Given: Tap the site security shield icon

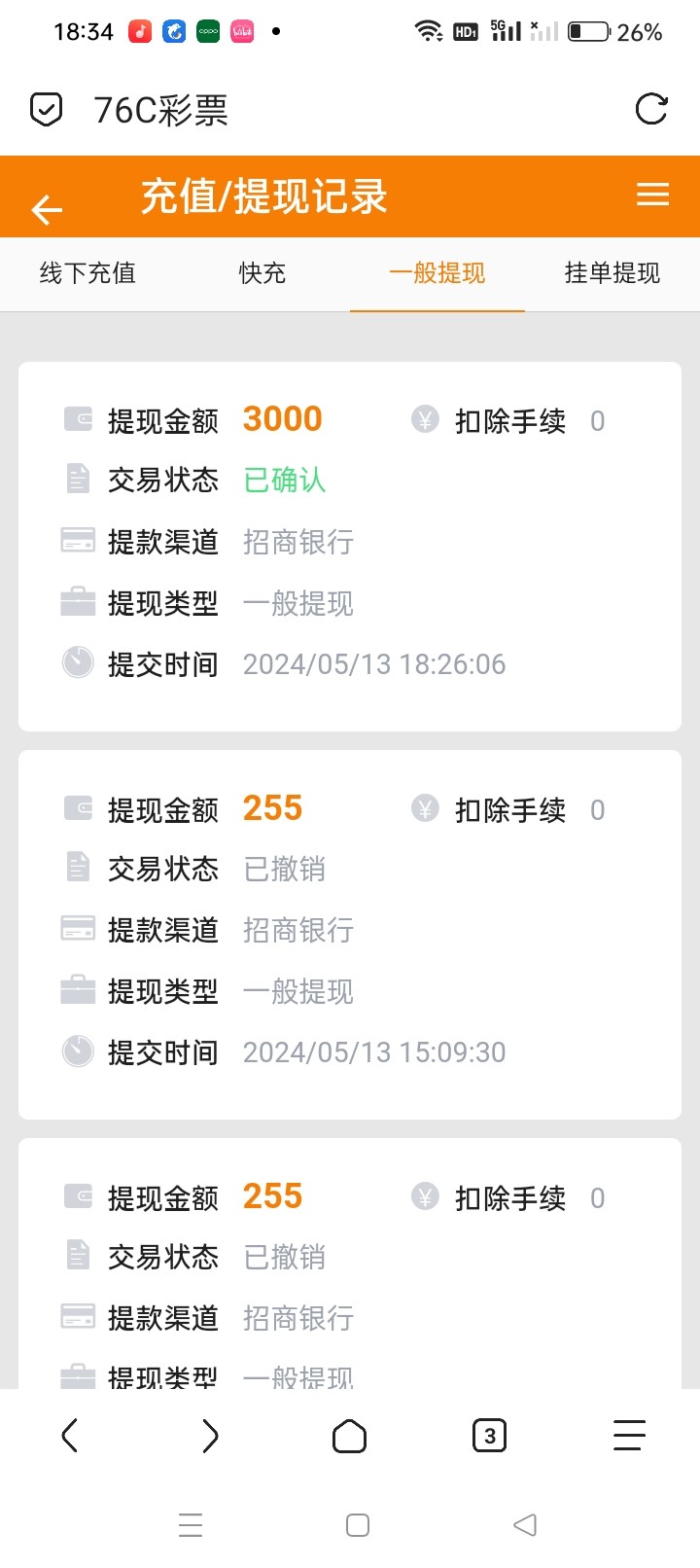Looking at the screenshot, I should coord(46,110).
